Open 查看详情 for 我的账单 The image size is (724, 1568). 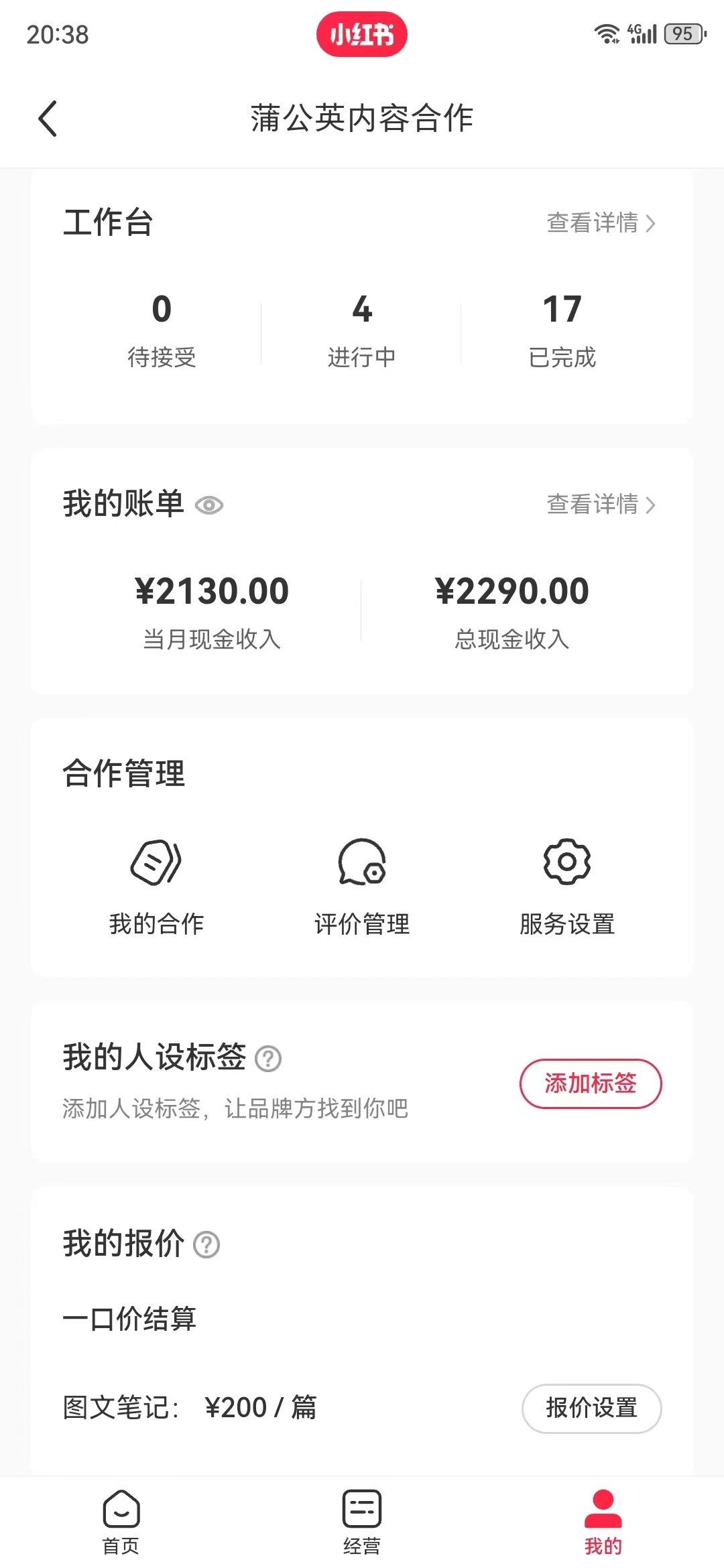[600, 504]
